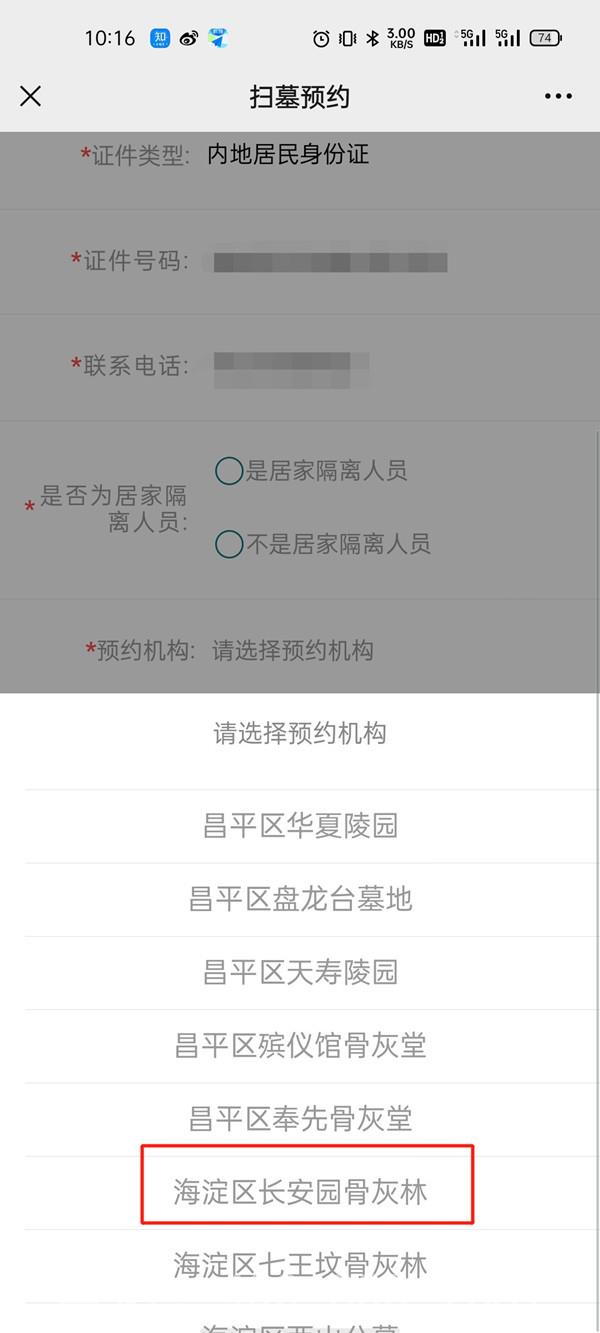Choose 昌平区盘龙台墓地
The image size is (600, 1333).
tap(300, 899)
